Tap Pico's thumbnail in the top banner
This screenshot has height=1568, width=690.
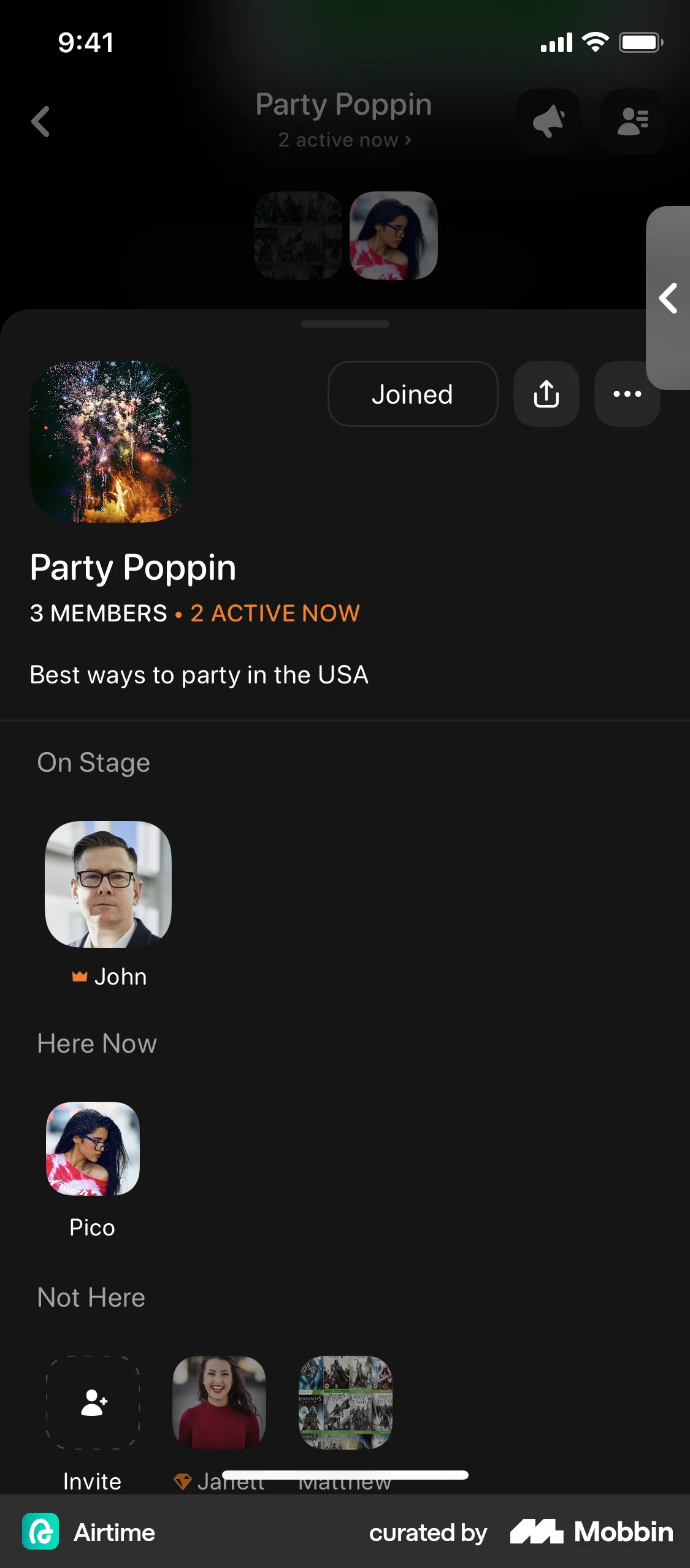(393, 236)
